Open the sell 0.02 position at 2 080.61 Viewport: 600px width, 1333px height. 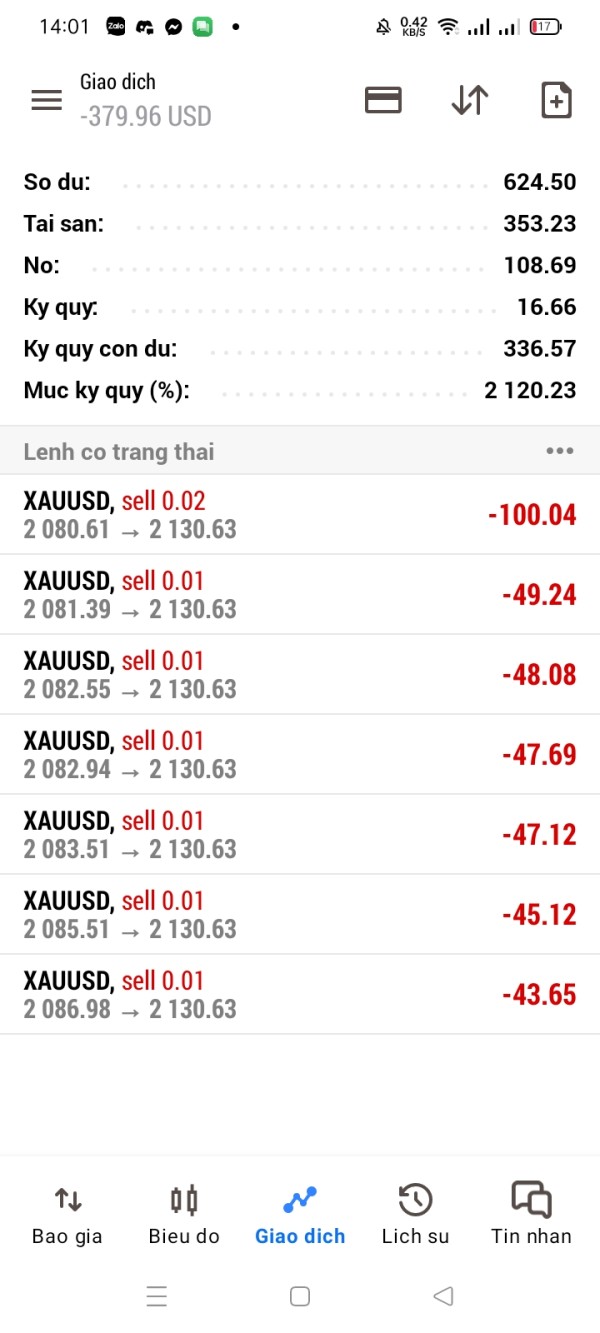click(300, 515)
